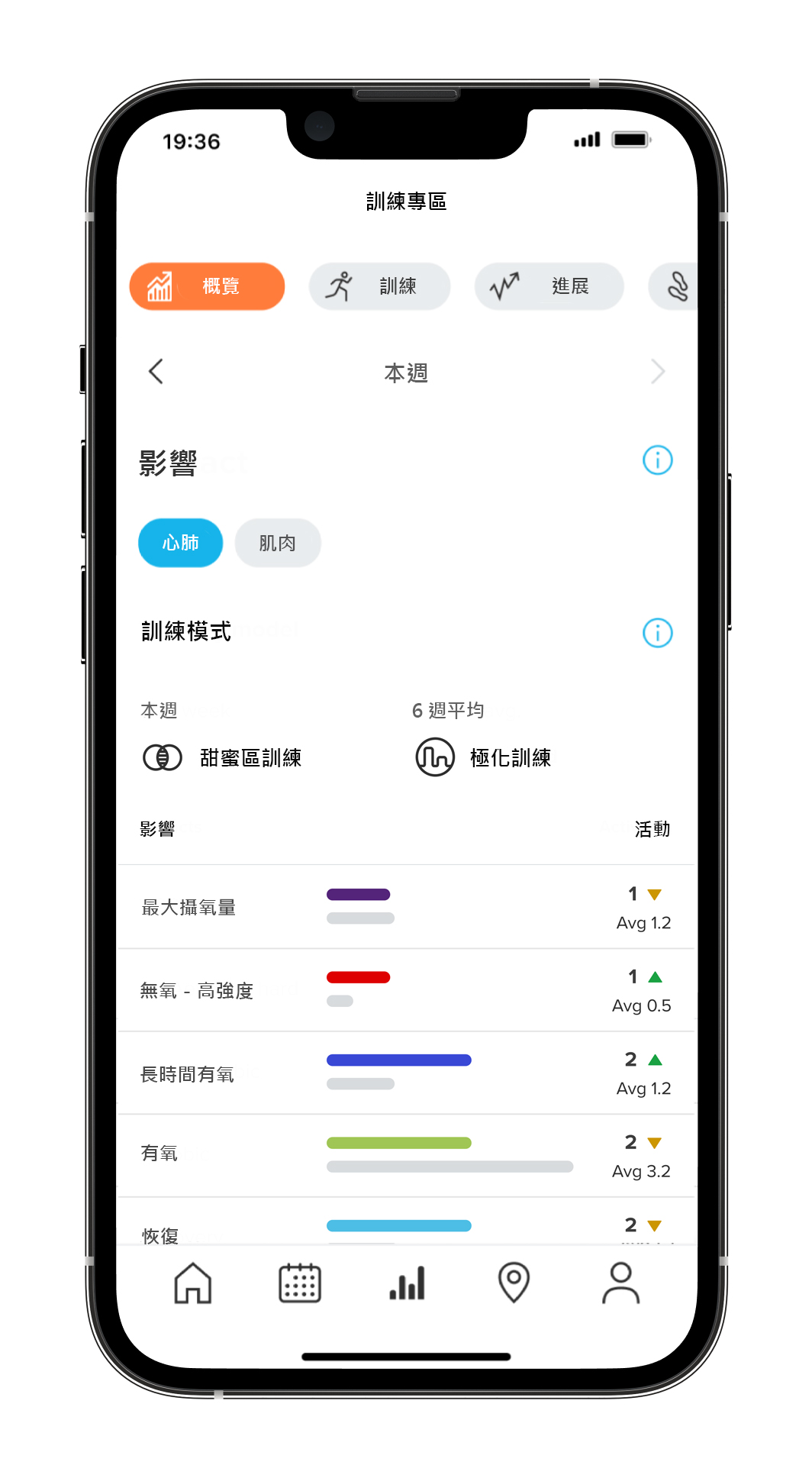Screen dimensions: 812x1478
Task: Open the 無氧 - 高強度 row
Action: [x=405, y=990]
